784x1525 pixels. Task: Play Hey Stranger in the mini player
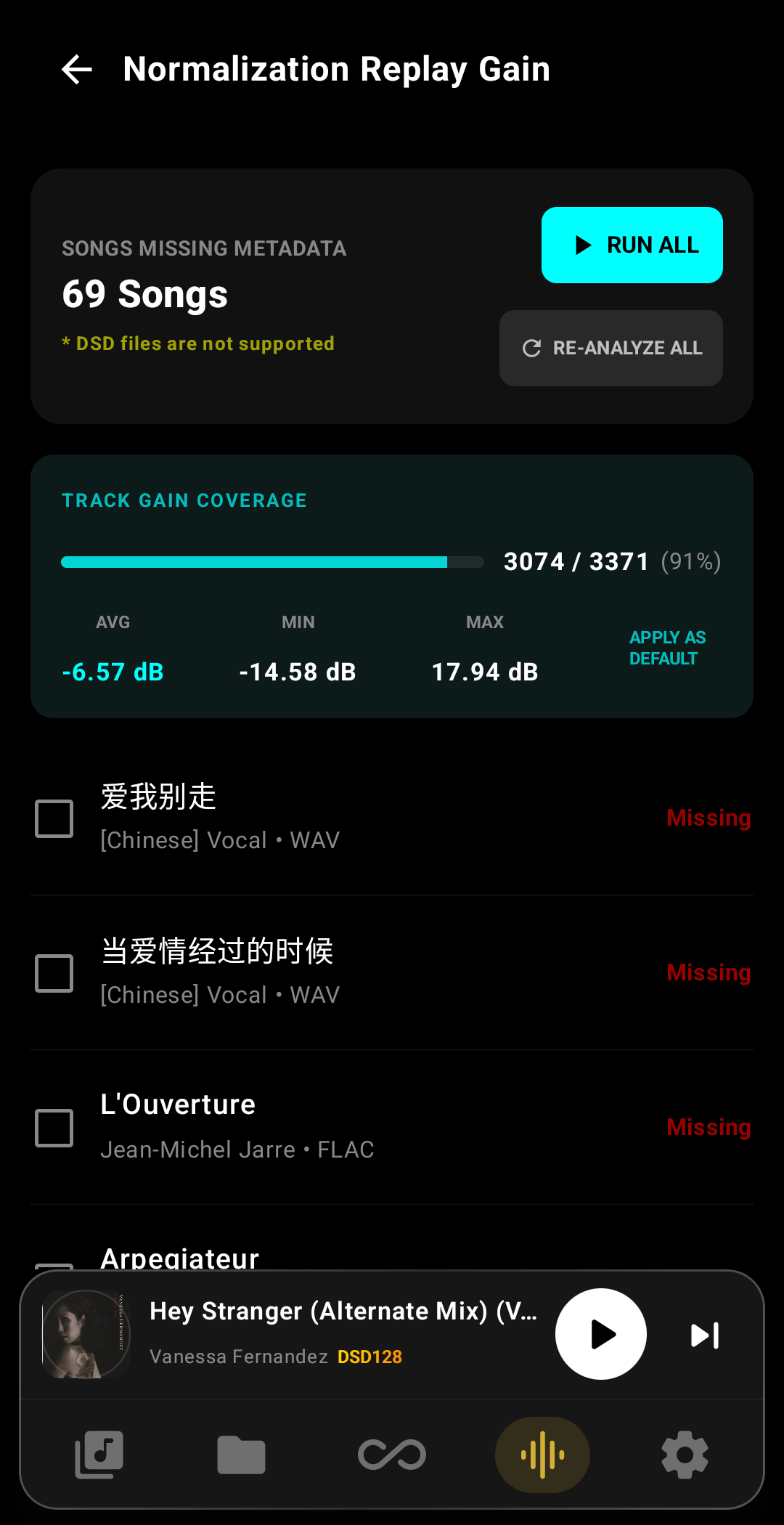pos(600,1335)
